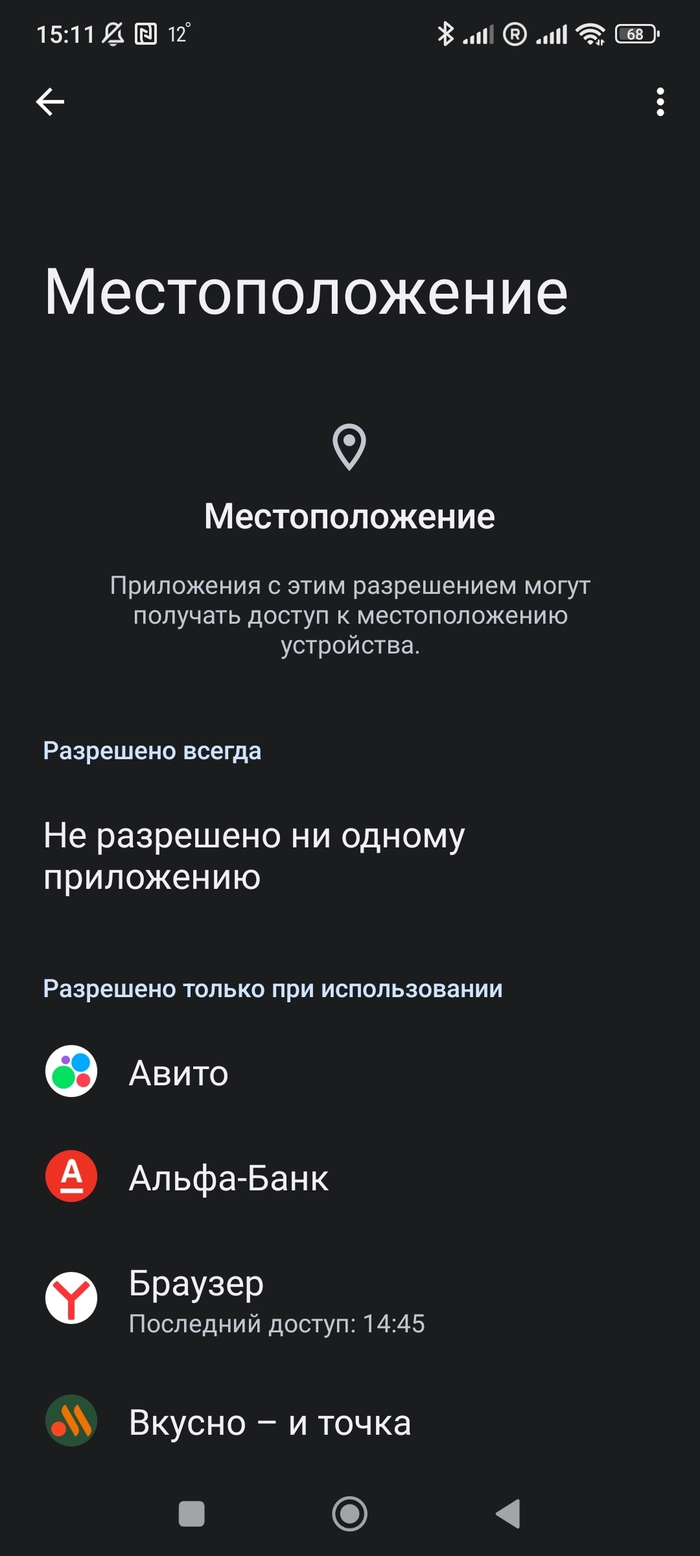Open the three-dot overflow menu
700x1556 pixels.
click(660, 102)
